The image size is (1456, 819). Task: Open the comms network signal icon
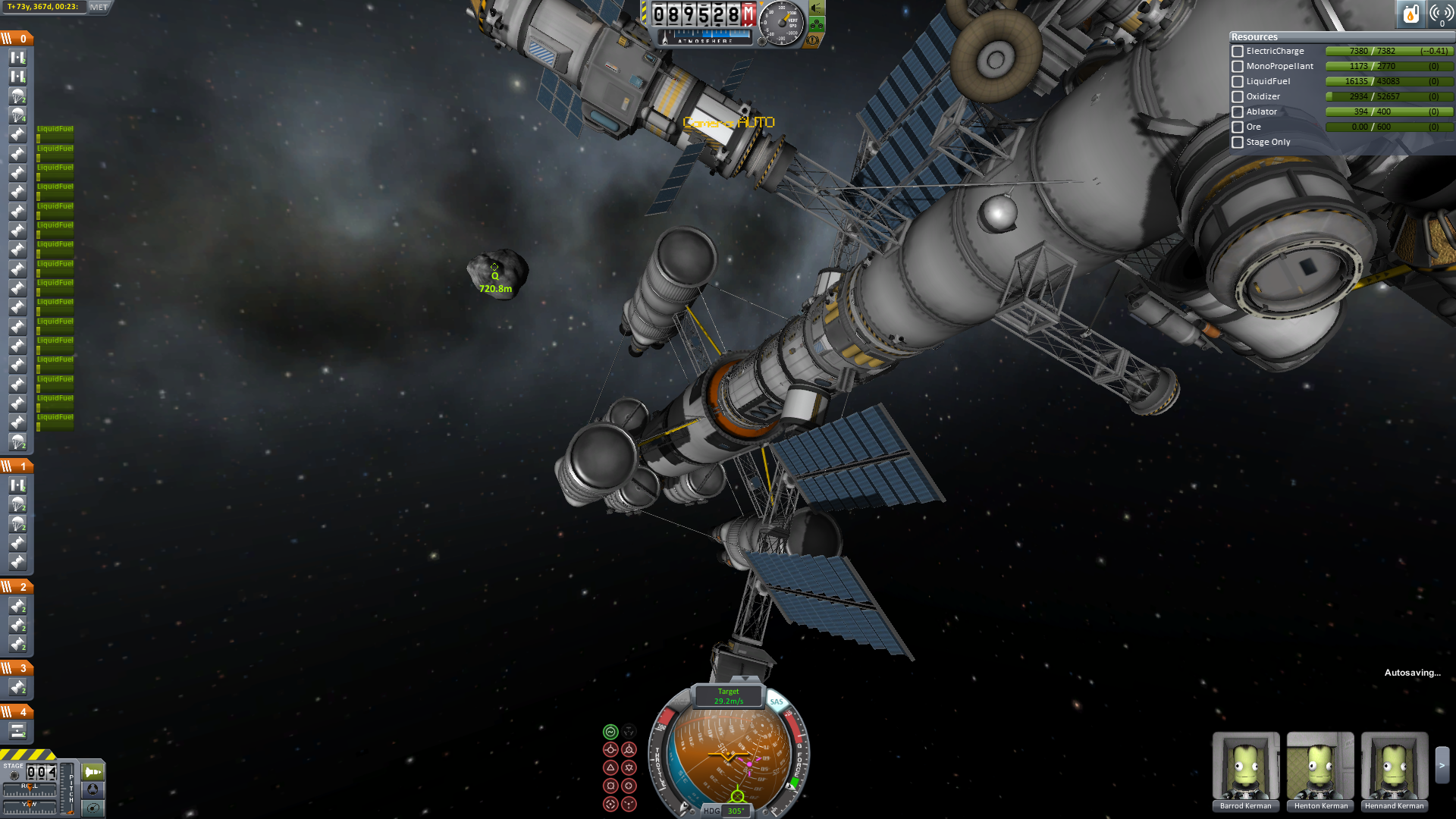tap(1441, 14)
